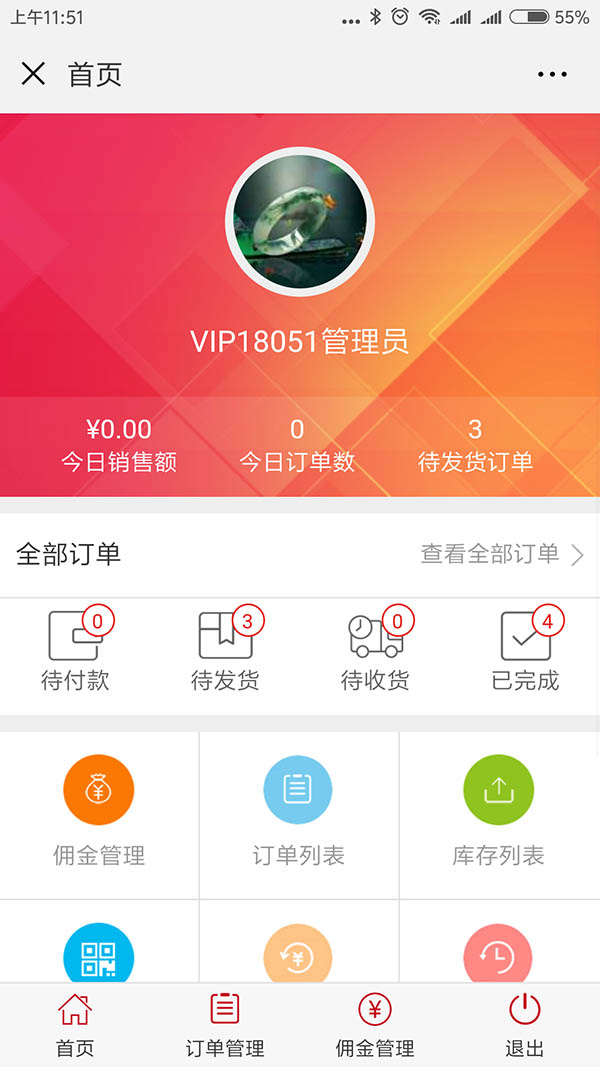
Task: Open 佣金管理 grid item
Action: coord(99,812)
